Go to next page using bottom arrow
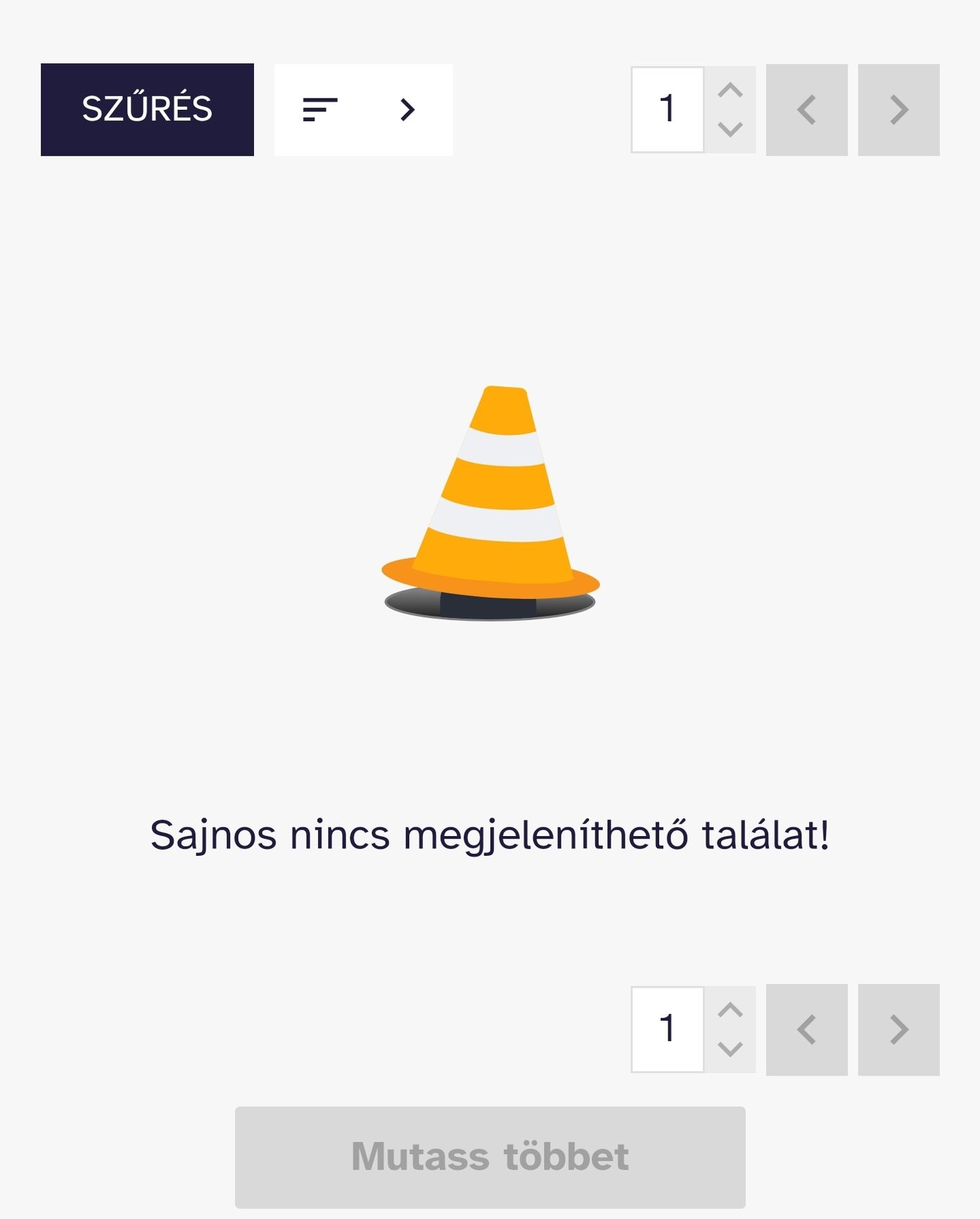 898,1030
